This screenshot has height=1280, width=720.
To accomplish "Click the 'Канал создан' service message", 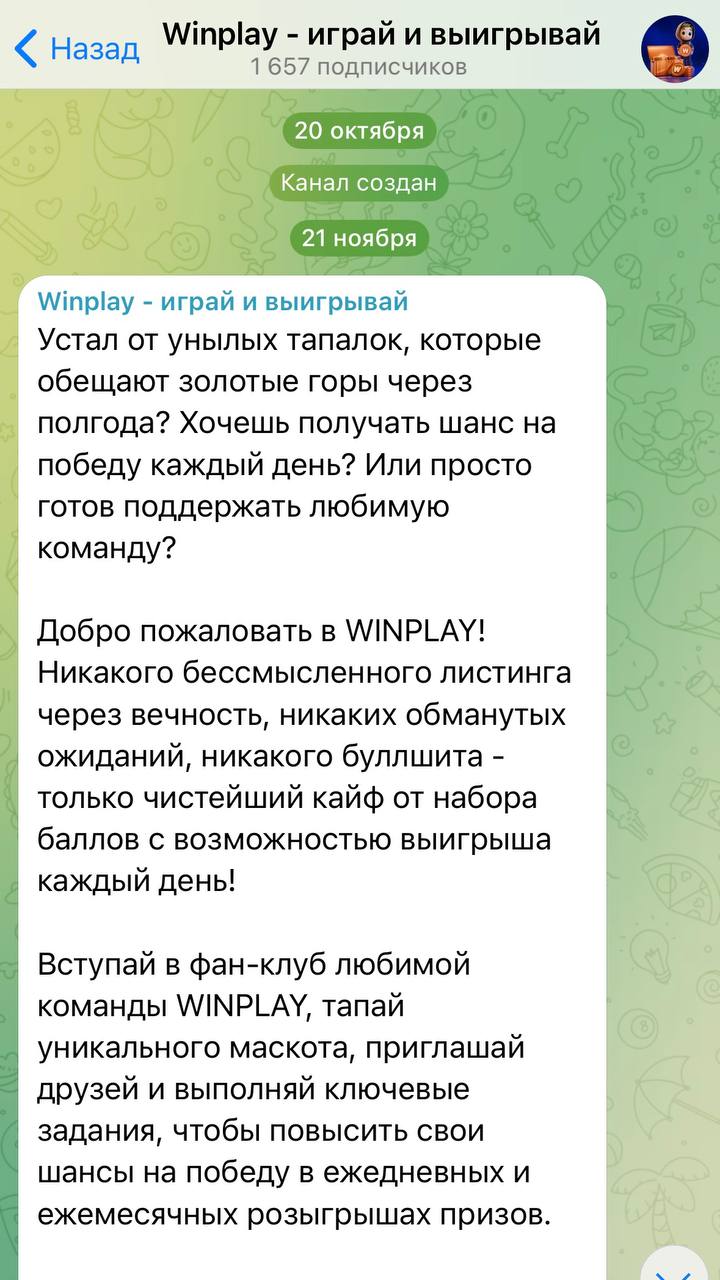I will (360, 183).
